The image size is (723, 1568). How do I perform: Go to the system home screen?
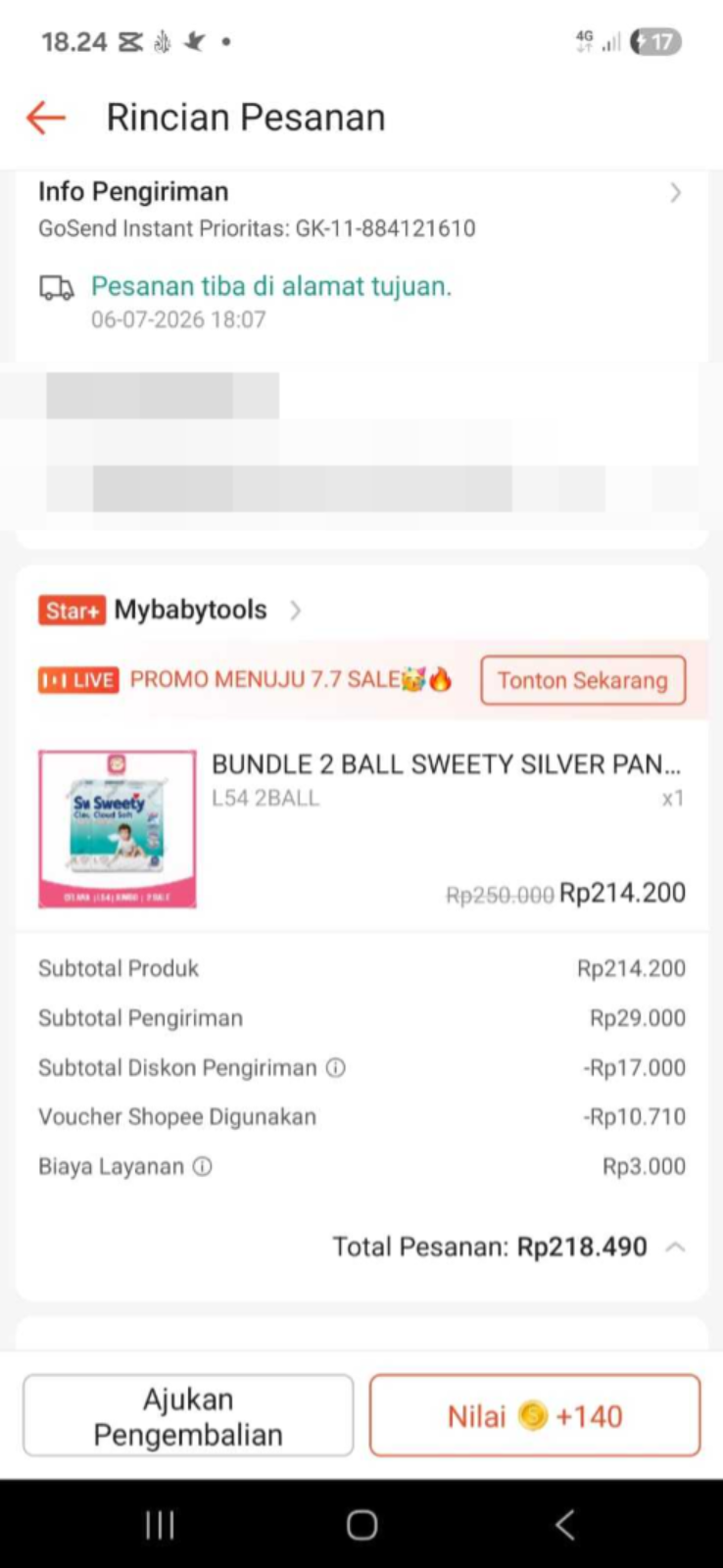[361, 1525]
